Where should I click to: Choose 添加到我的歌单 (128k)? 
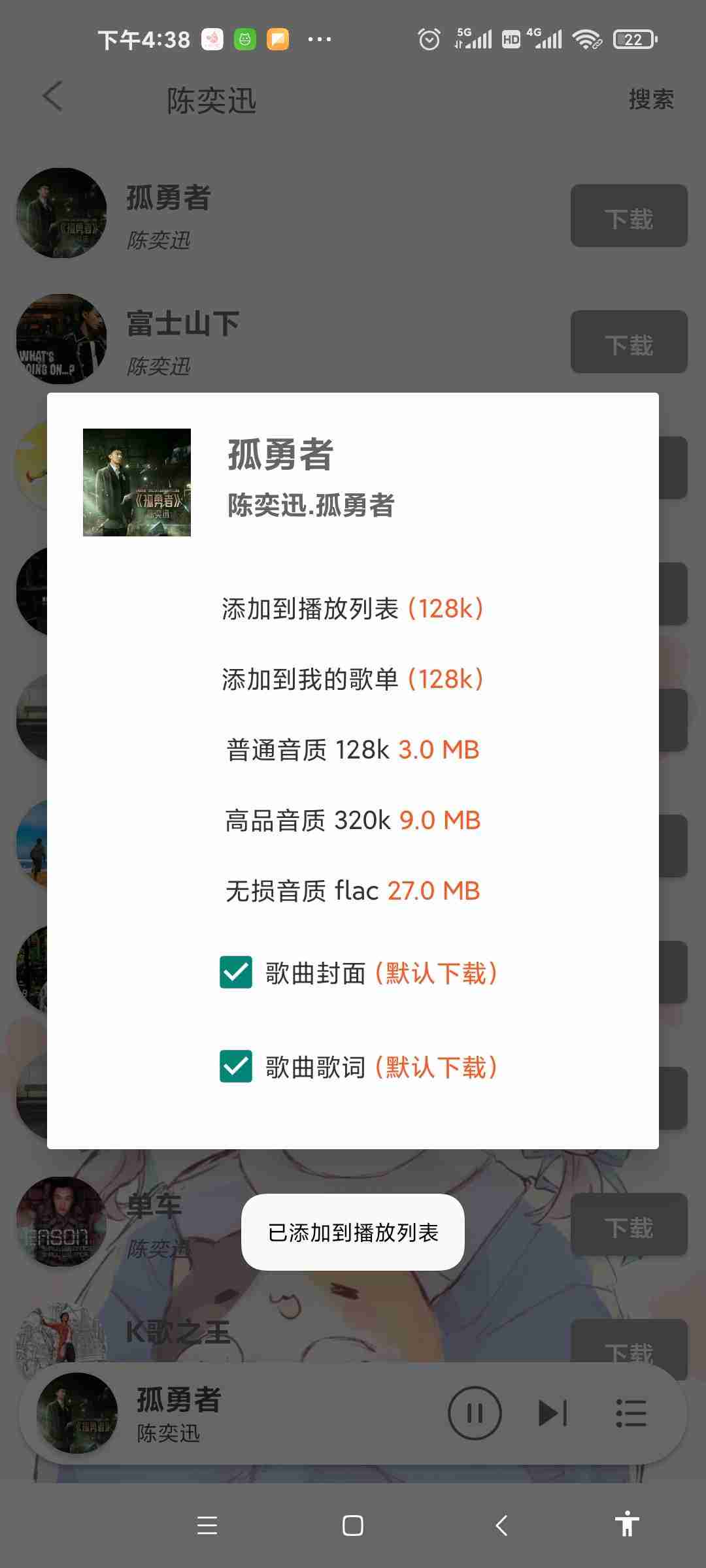[352, 679]
